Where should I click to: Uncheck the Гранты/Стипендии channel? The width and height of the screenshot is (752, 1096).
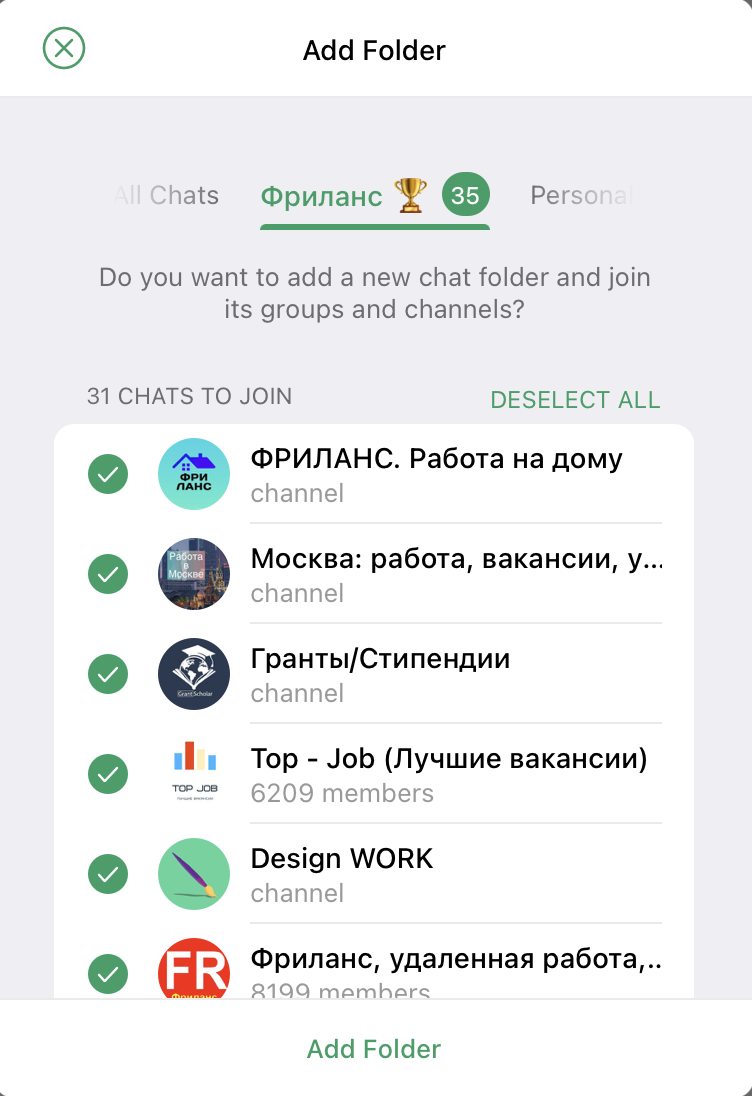(x=108, y=674)
